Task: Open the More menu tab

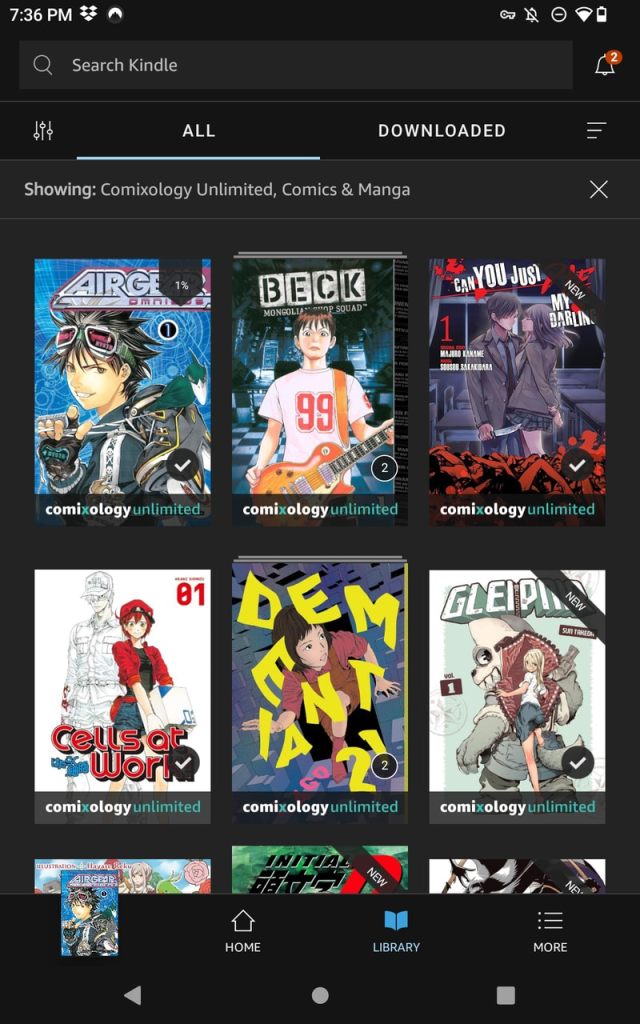Action: [x=550, y=931]
